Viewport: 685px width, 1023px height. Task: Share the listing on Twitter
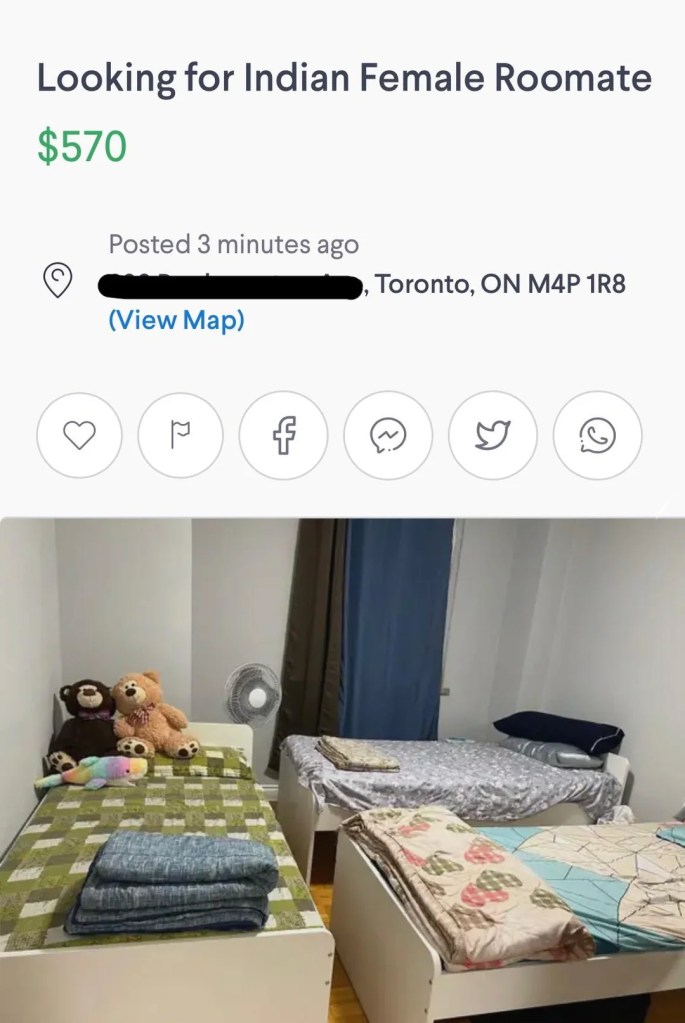[x=493, y=435]
